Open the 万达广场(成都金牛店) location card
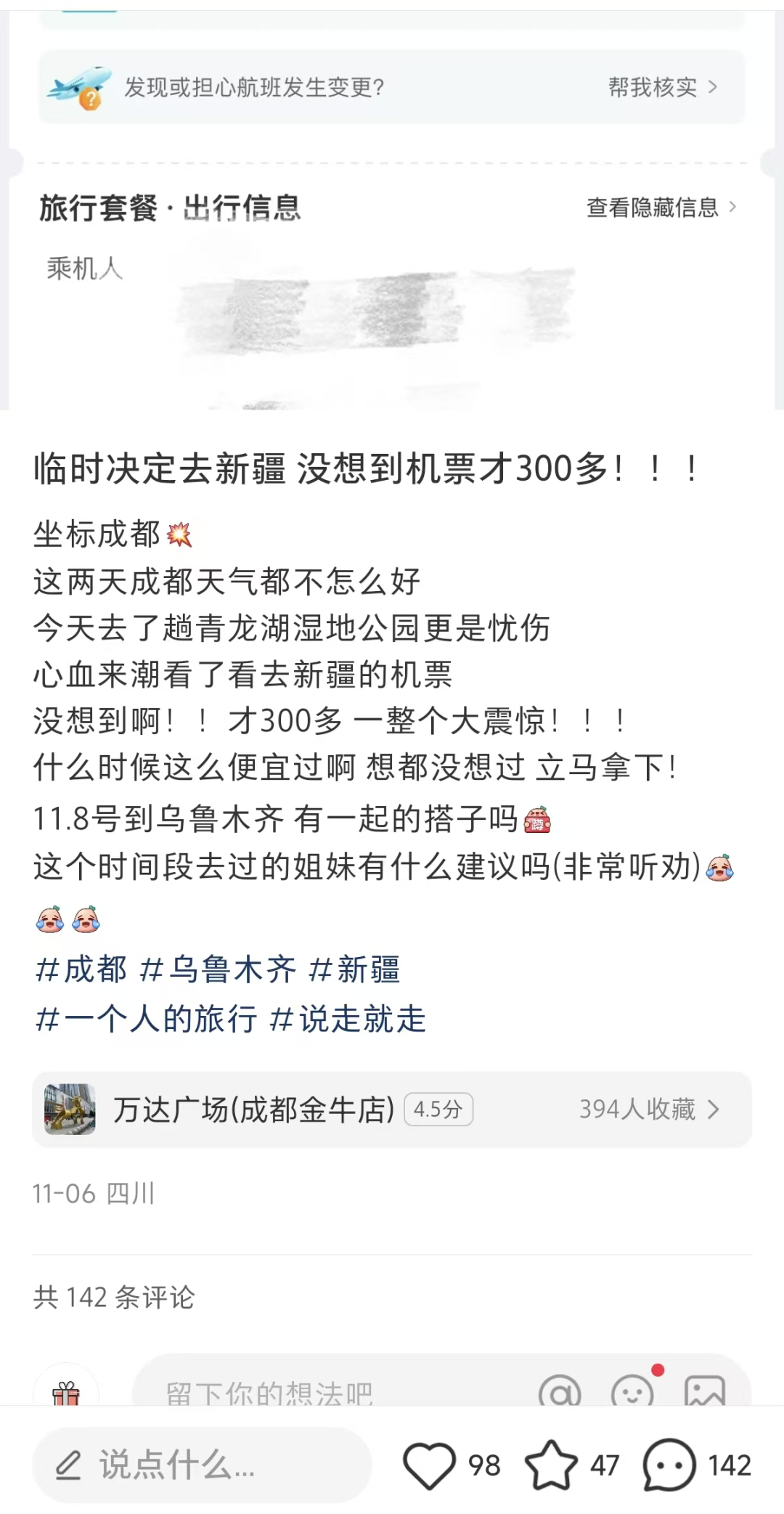 391,1109
